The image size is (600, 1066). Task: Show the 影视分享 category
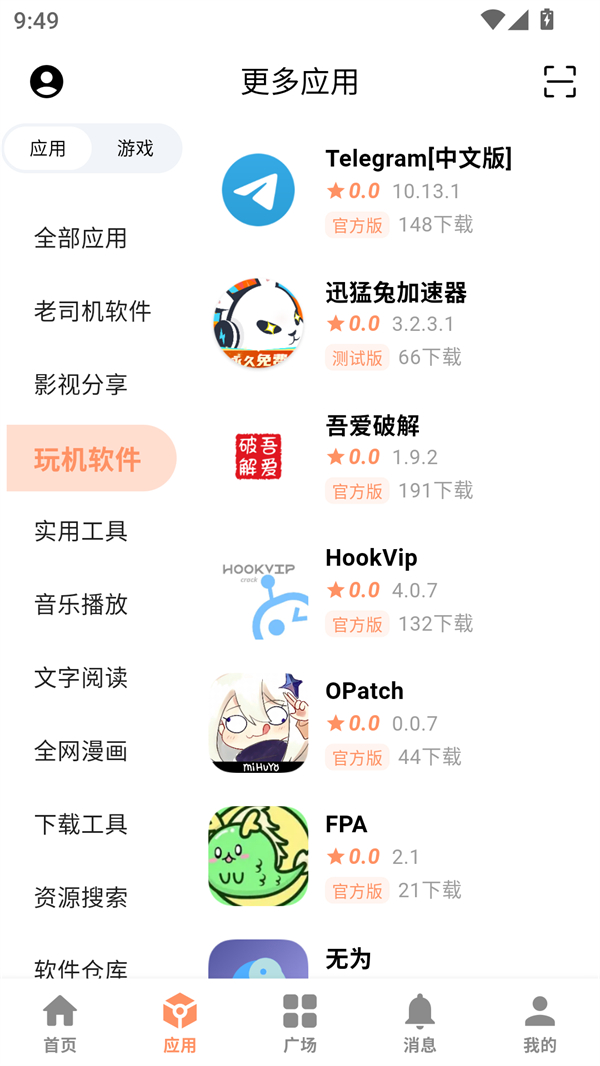81,384
